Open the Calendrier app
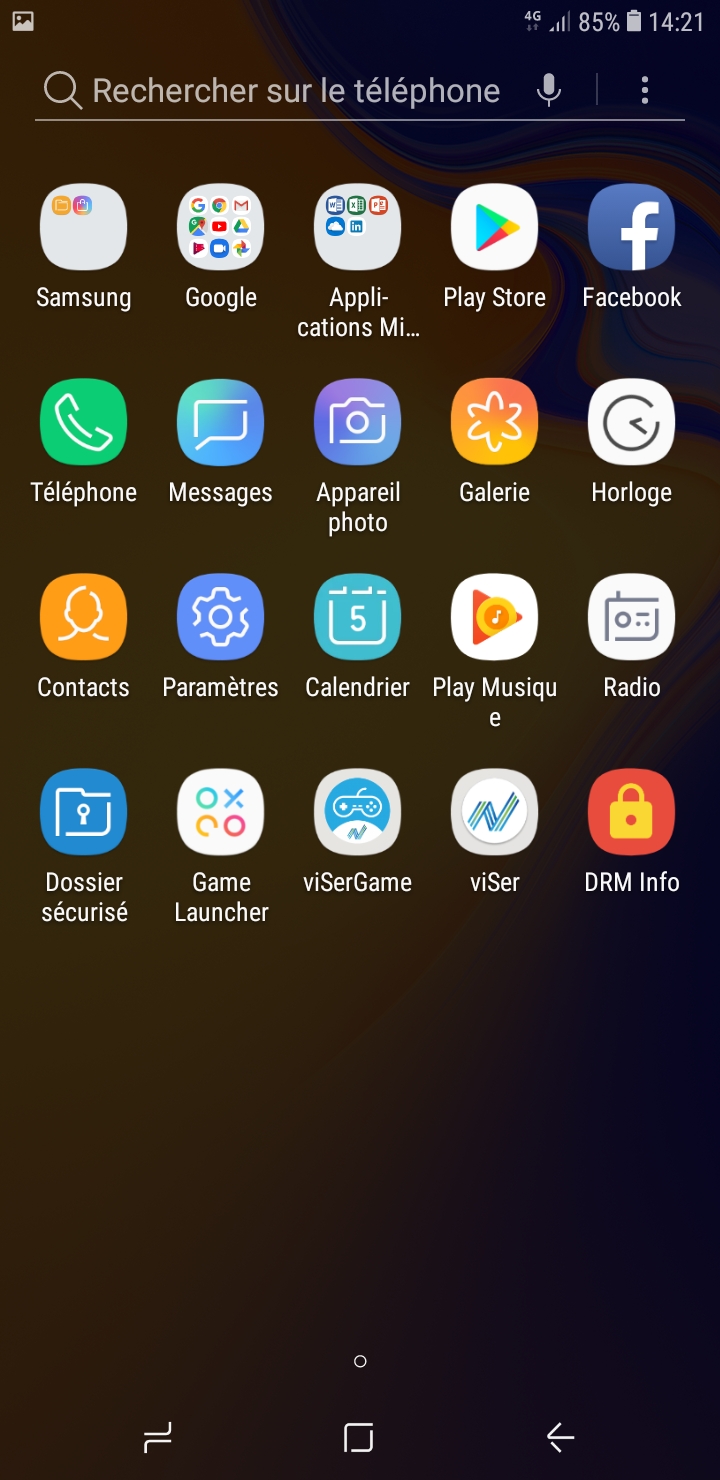 358,617
